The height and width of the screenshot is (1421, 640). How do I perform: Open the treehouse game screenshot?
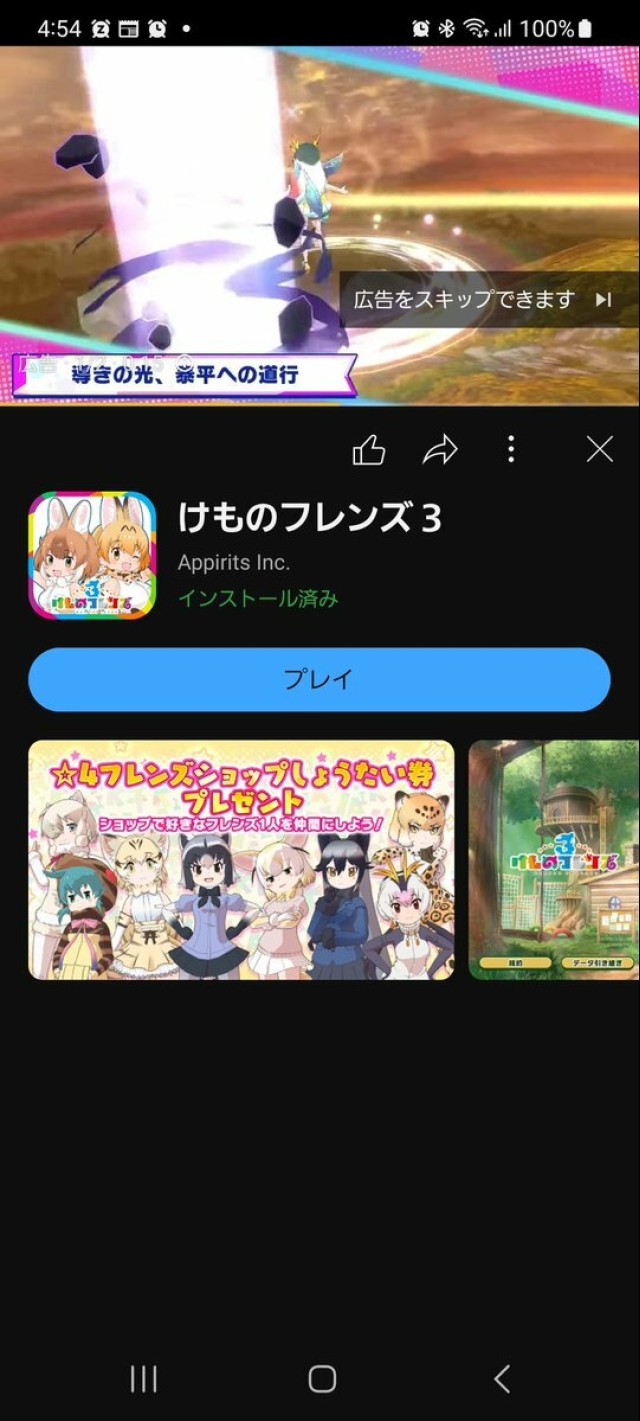tap(554, 860)
